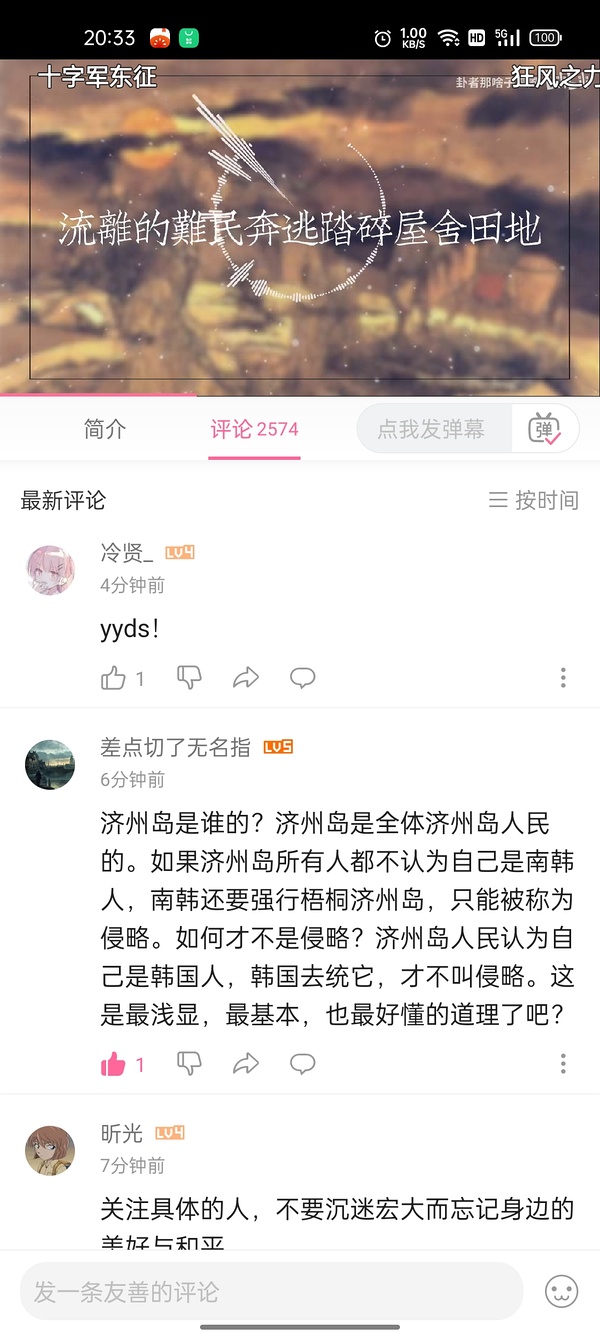Like 冷贤_'s yyds! comment
The width and height of the screenshot is (600, 1333).
[x=114, y=679]
